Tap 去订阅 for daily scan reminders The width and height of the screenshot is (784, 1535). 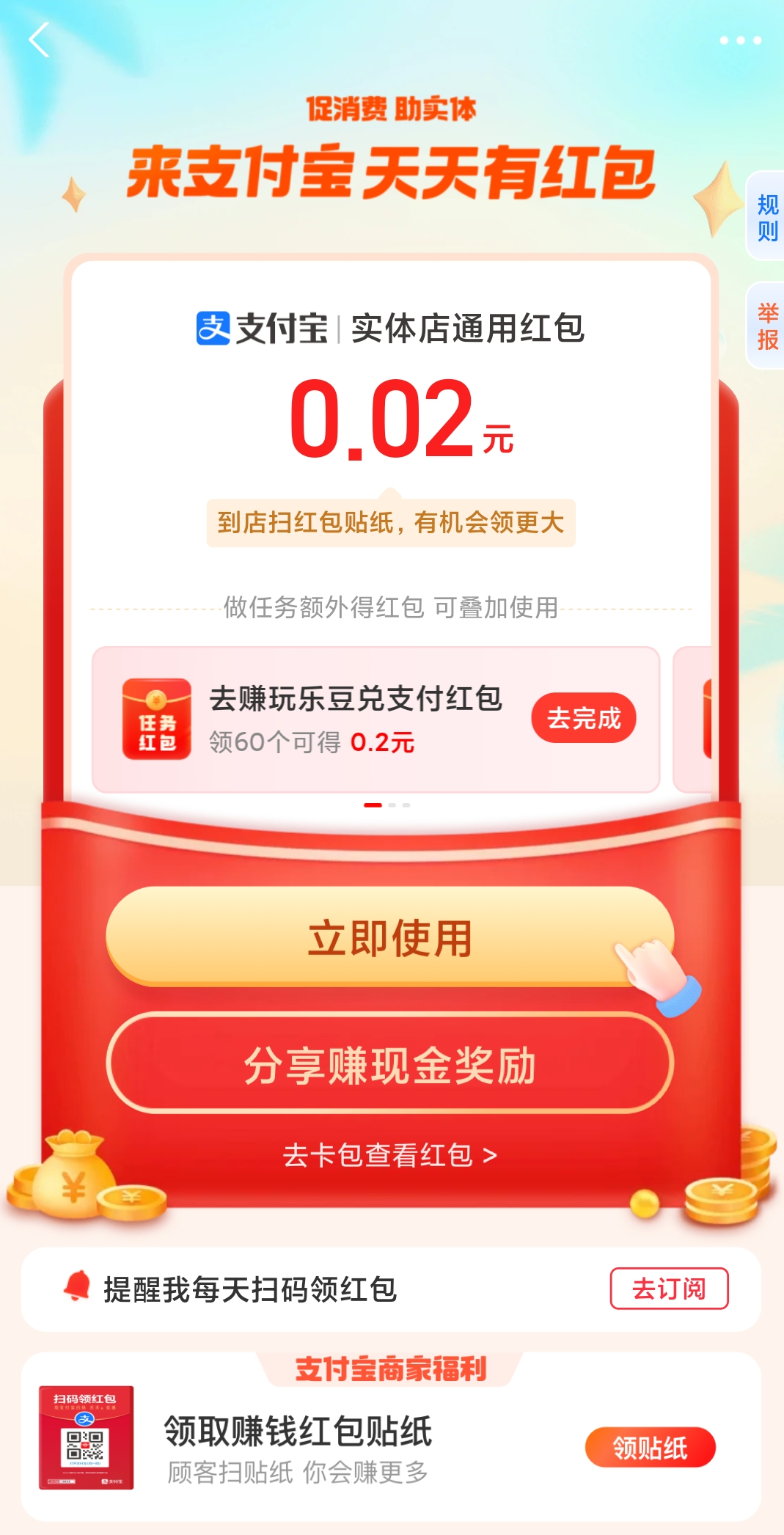[x=668, y=1289]
